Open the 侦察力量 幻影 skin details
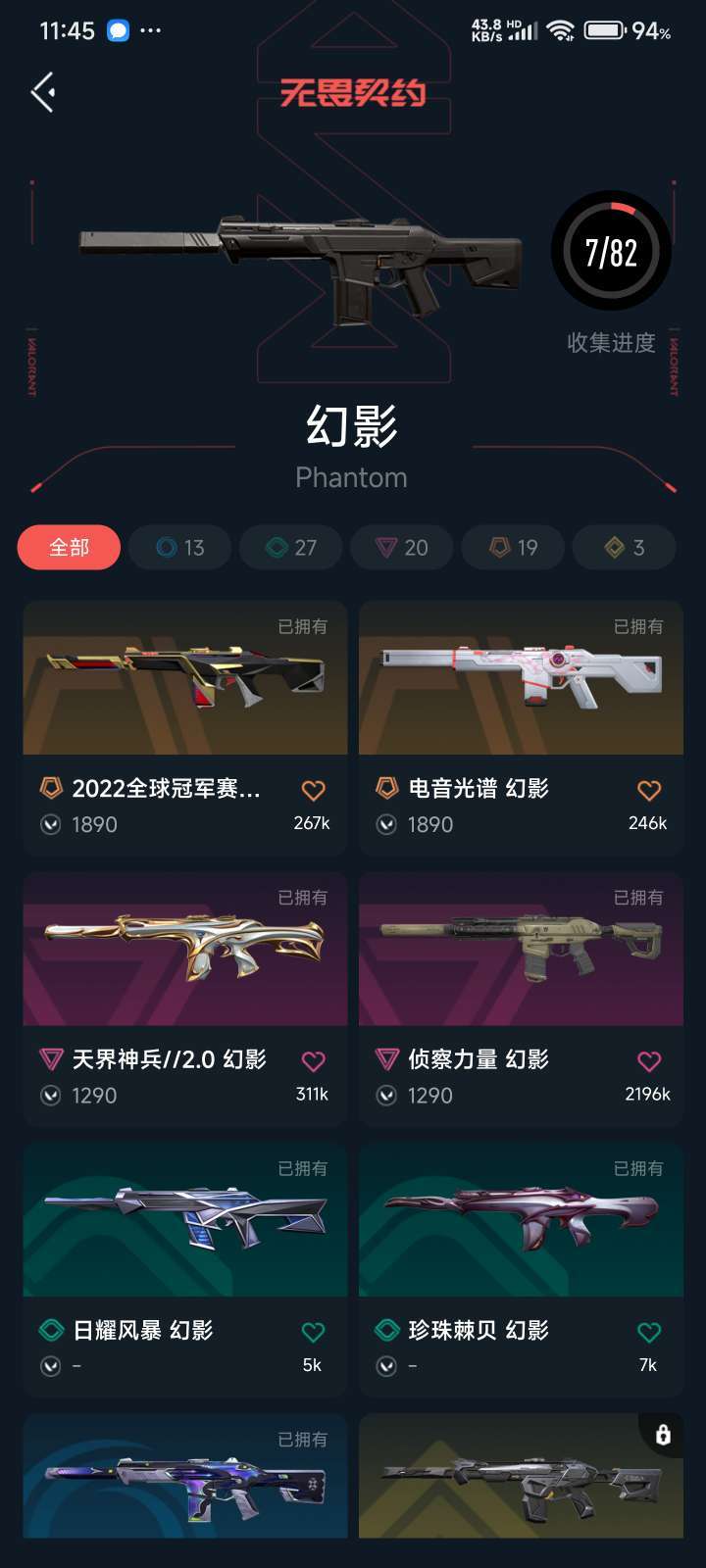The height and width of the screenshot is (1568, 706). (521, 950)
